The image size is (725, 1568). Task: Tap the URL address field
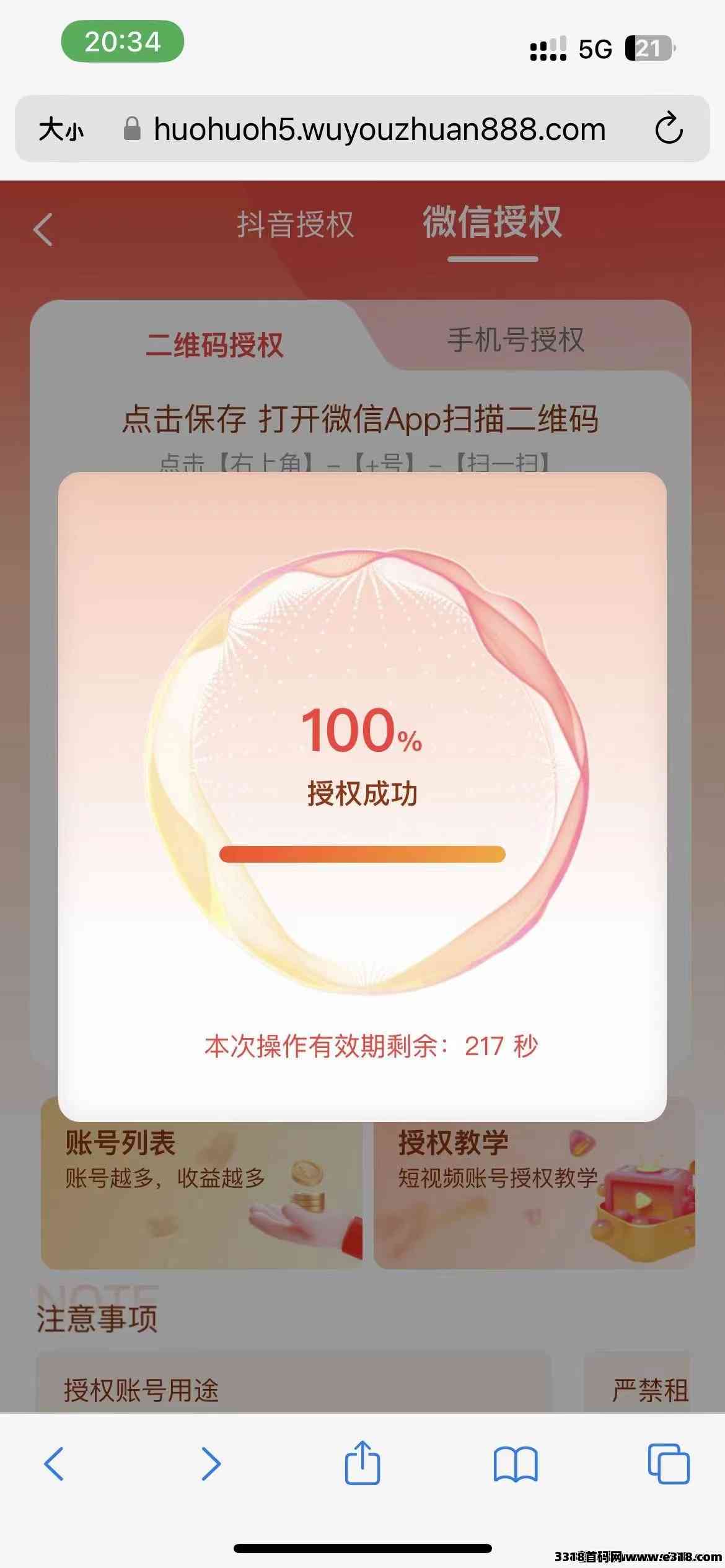click(x=378, y=129)
